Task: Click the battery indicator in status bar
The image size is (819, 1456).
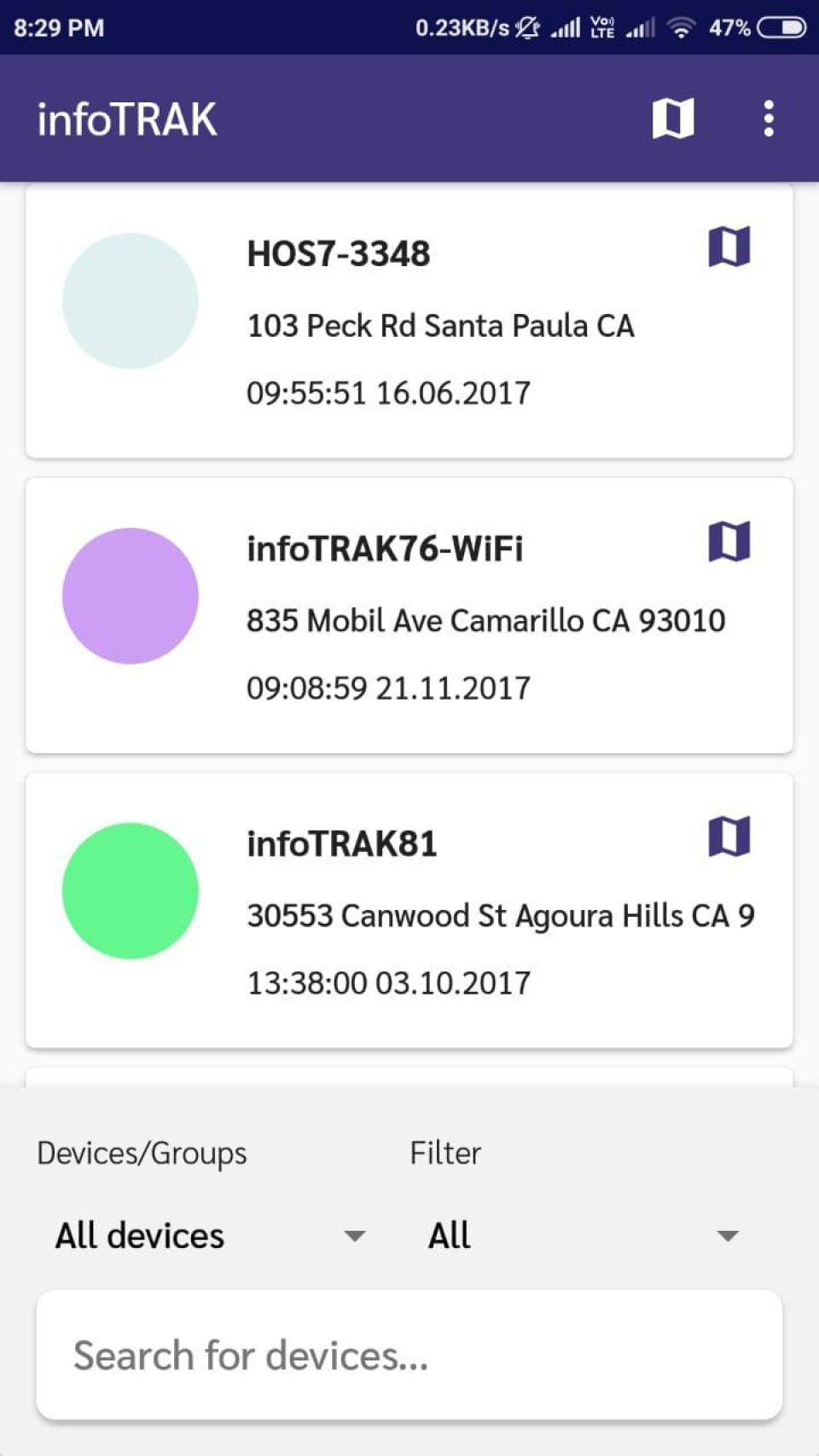Action: [781, 27]
